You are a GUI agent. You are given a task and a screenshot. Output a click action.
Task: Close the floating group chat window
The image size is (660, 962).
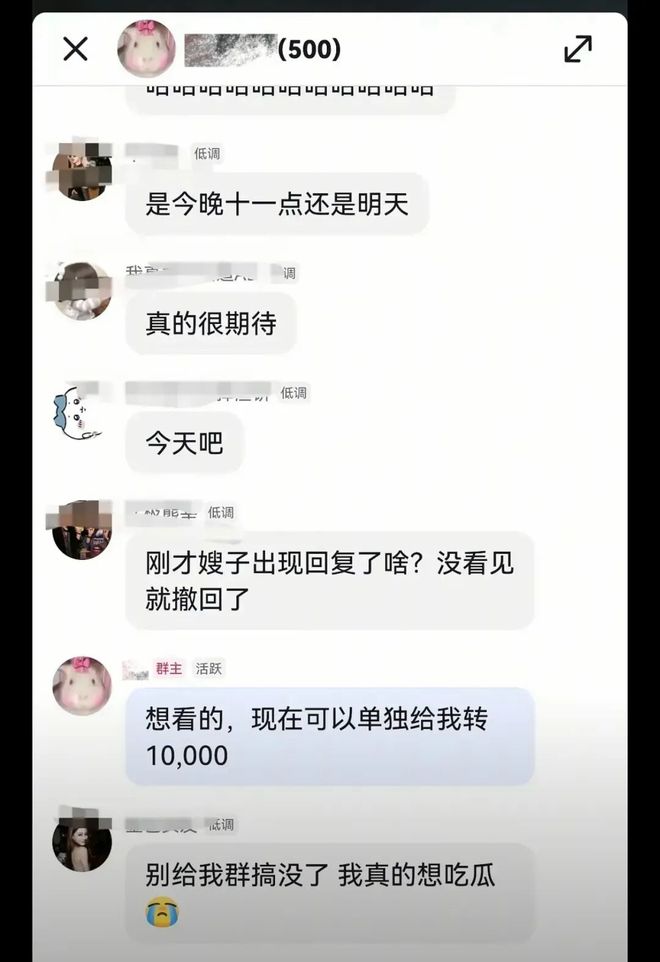click(76, 48)
